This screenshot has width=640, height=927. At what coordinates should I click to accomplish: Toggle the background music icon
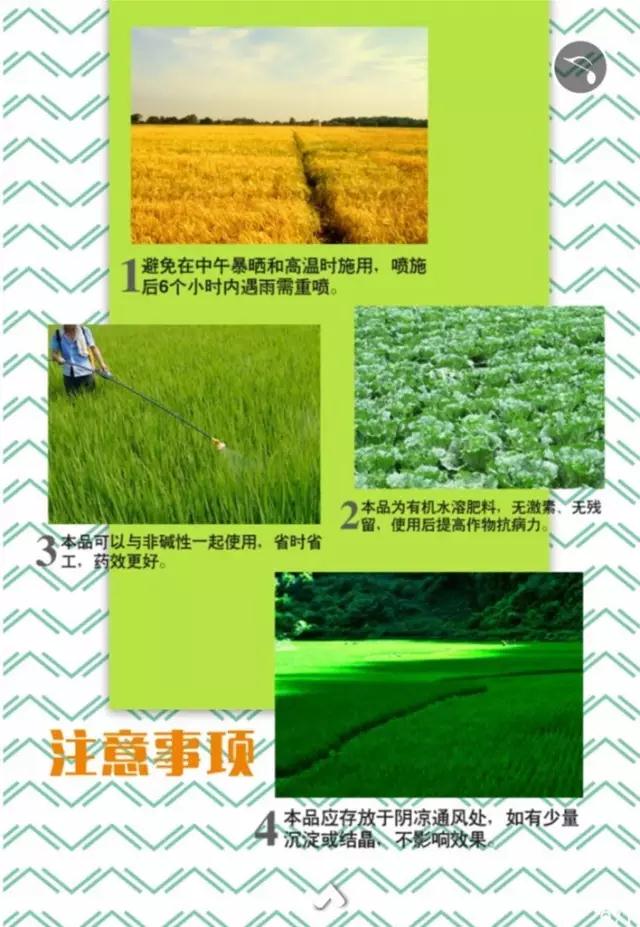580,67
